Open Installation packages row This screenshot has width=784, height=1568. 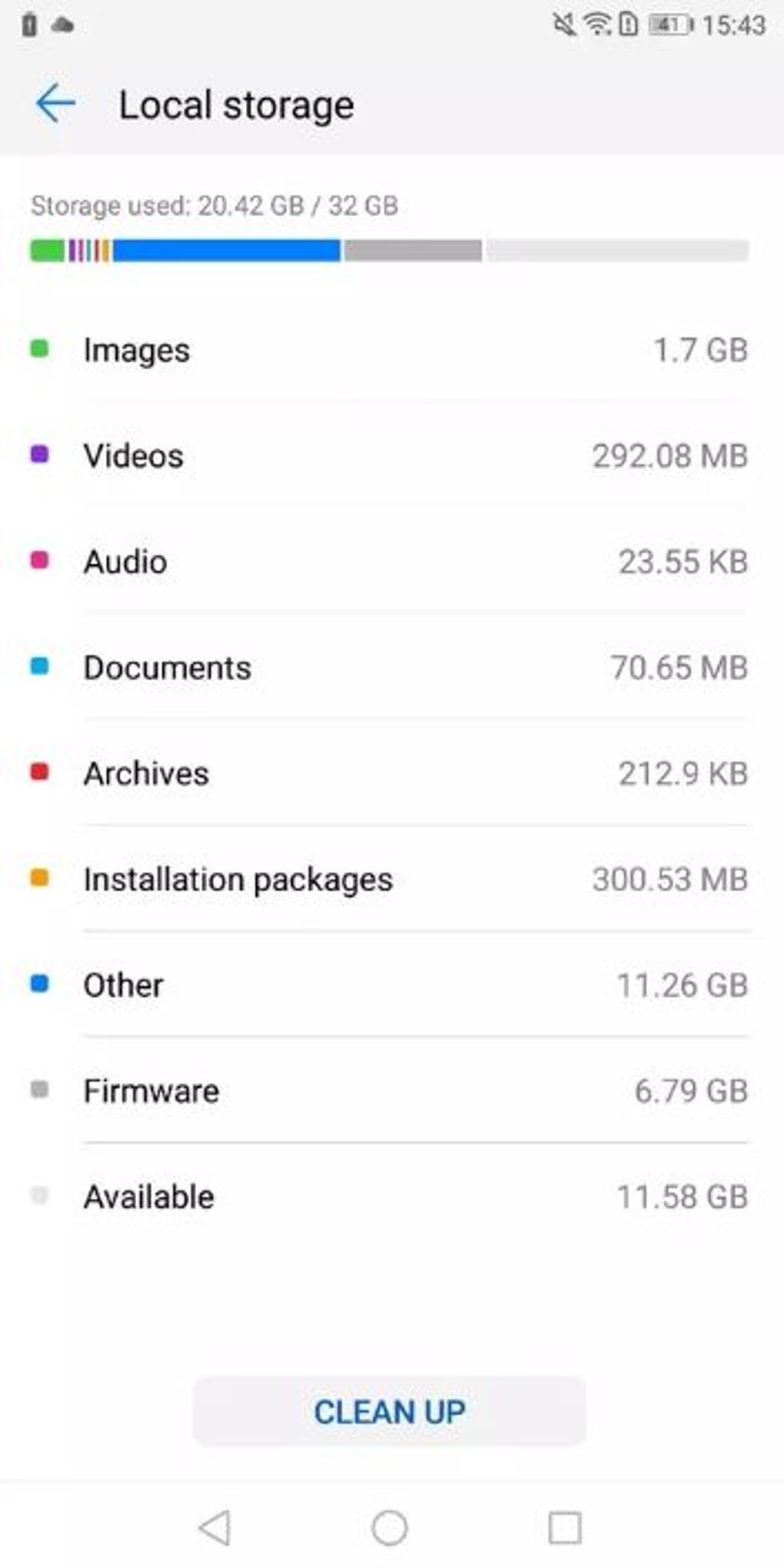pyautogui.click(x=392, y=879)
